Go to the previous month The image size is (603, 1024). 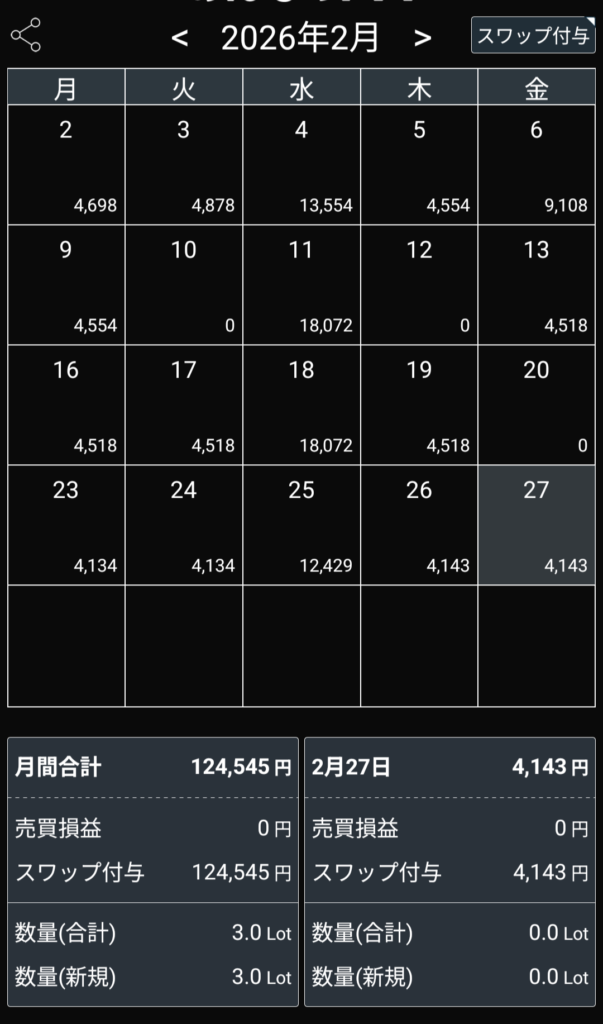tap(180, 39)
